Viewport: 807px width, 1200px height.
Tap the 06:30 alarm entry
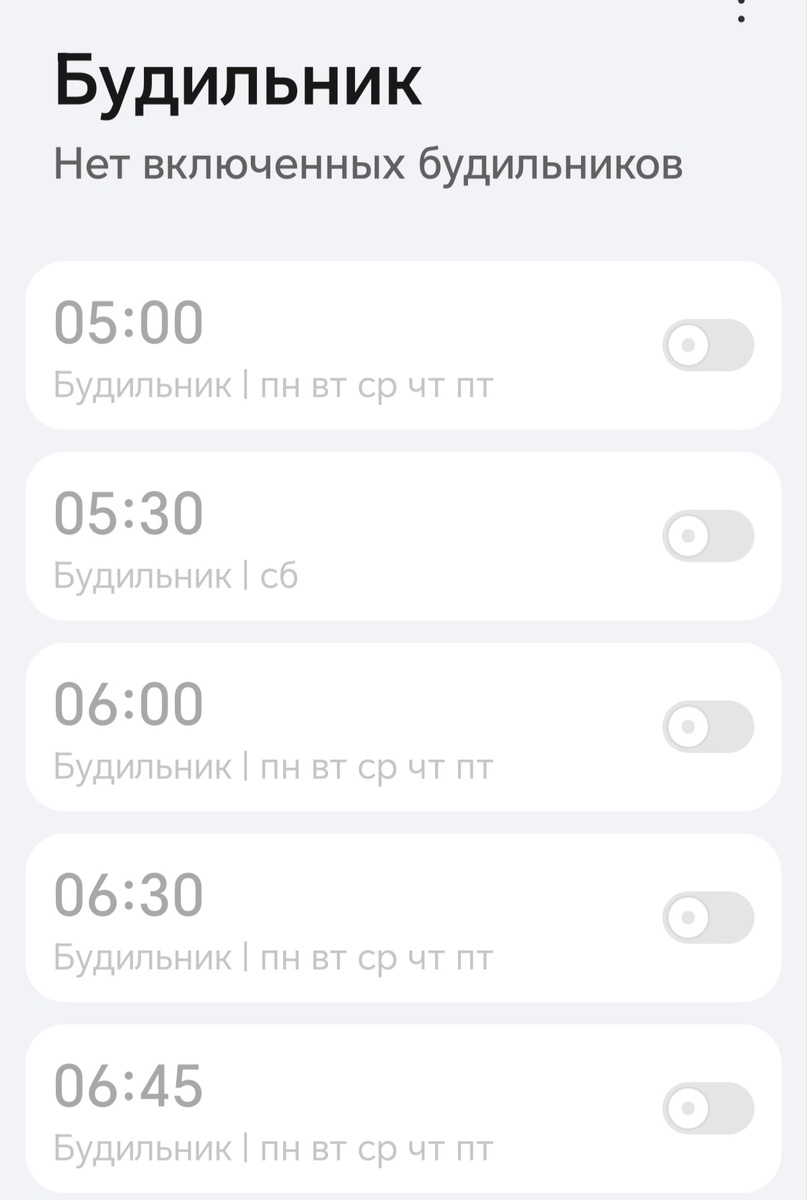pos(300,918)
